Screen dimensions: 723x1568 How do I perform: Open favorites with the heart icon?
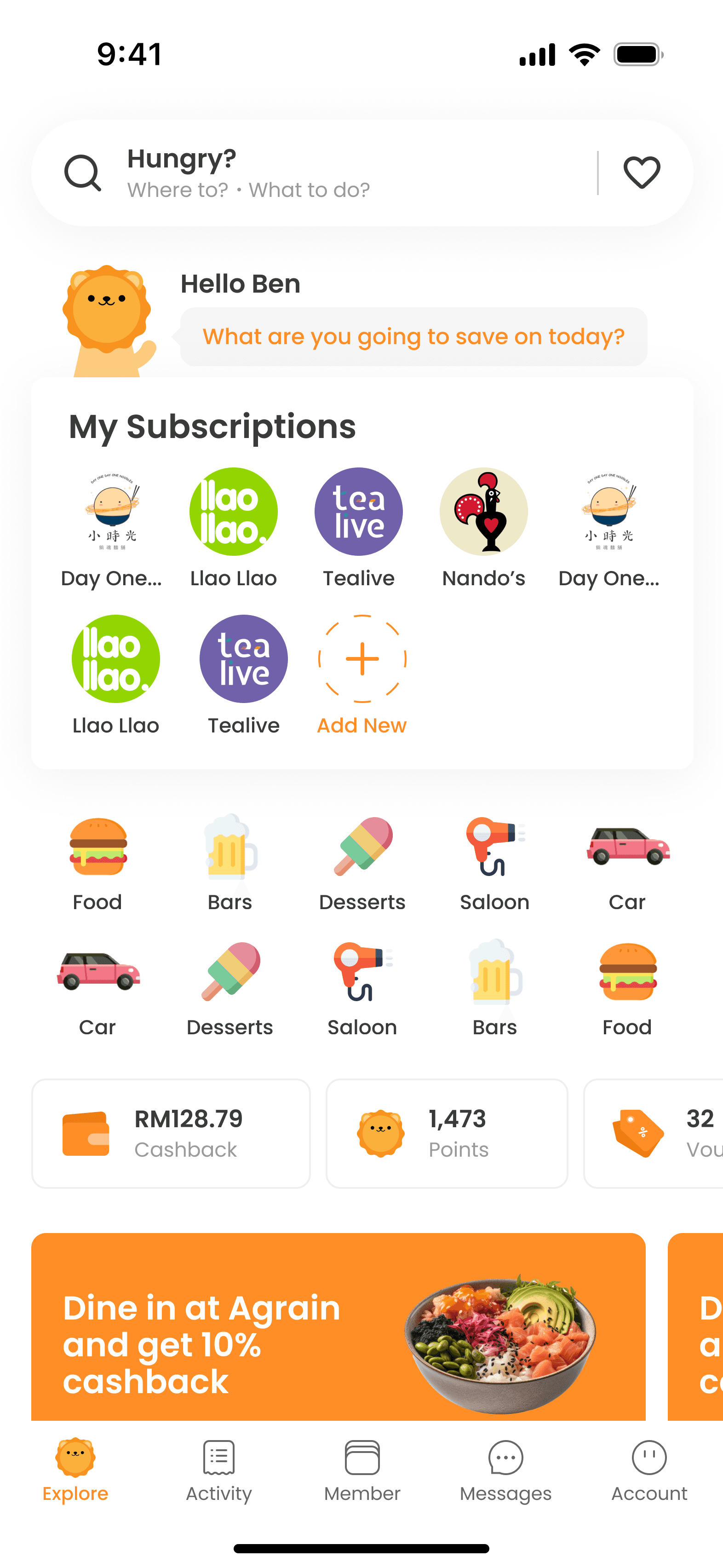pyautogui.click(x=642, y=173)
